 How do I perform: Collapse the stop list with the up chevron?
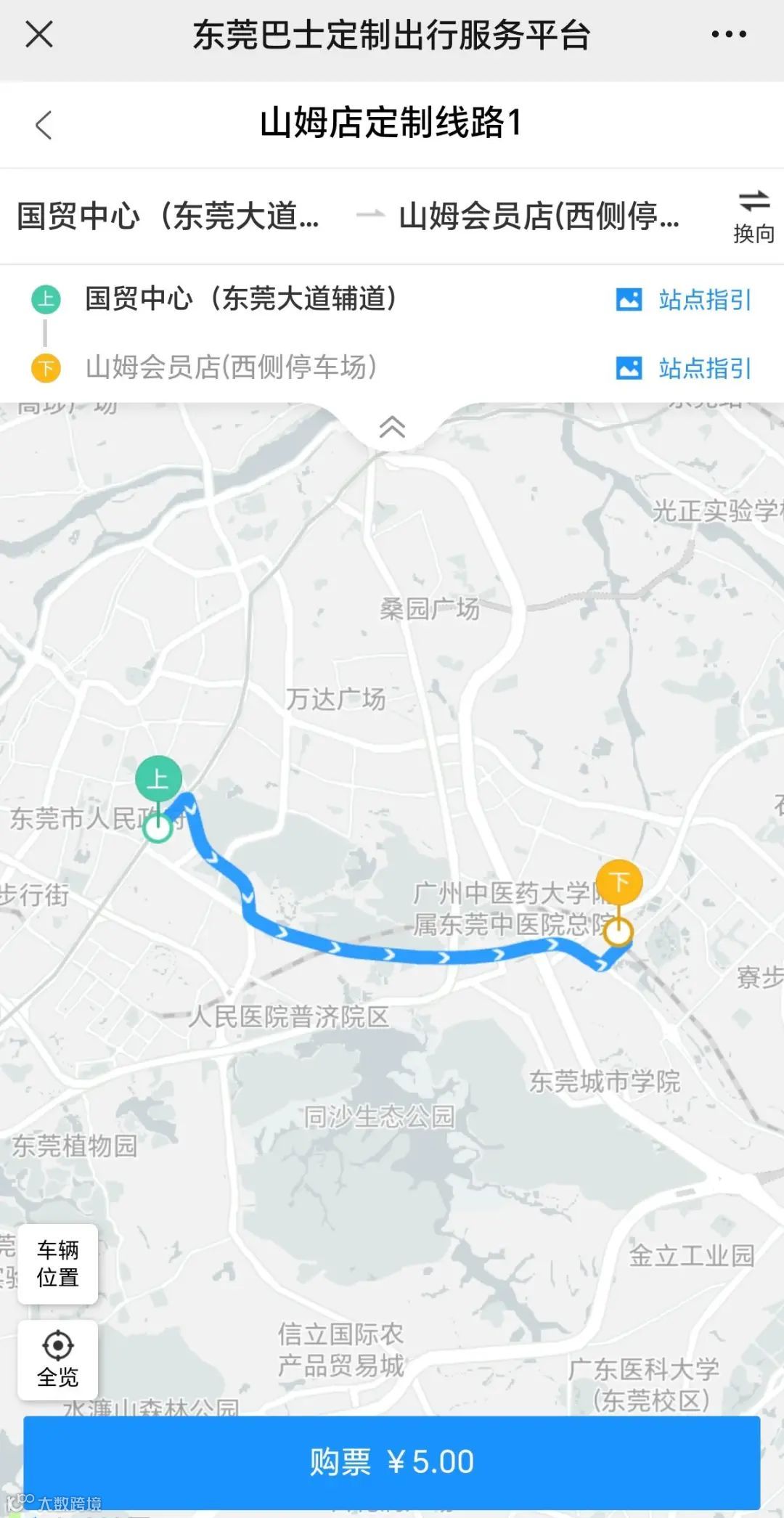[x=392, y=427]
